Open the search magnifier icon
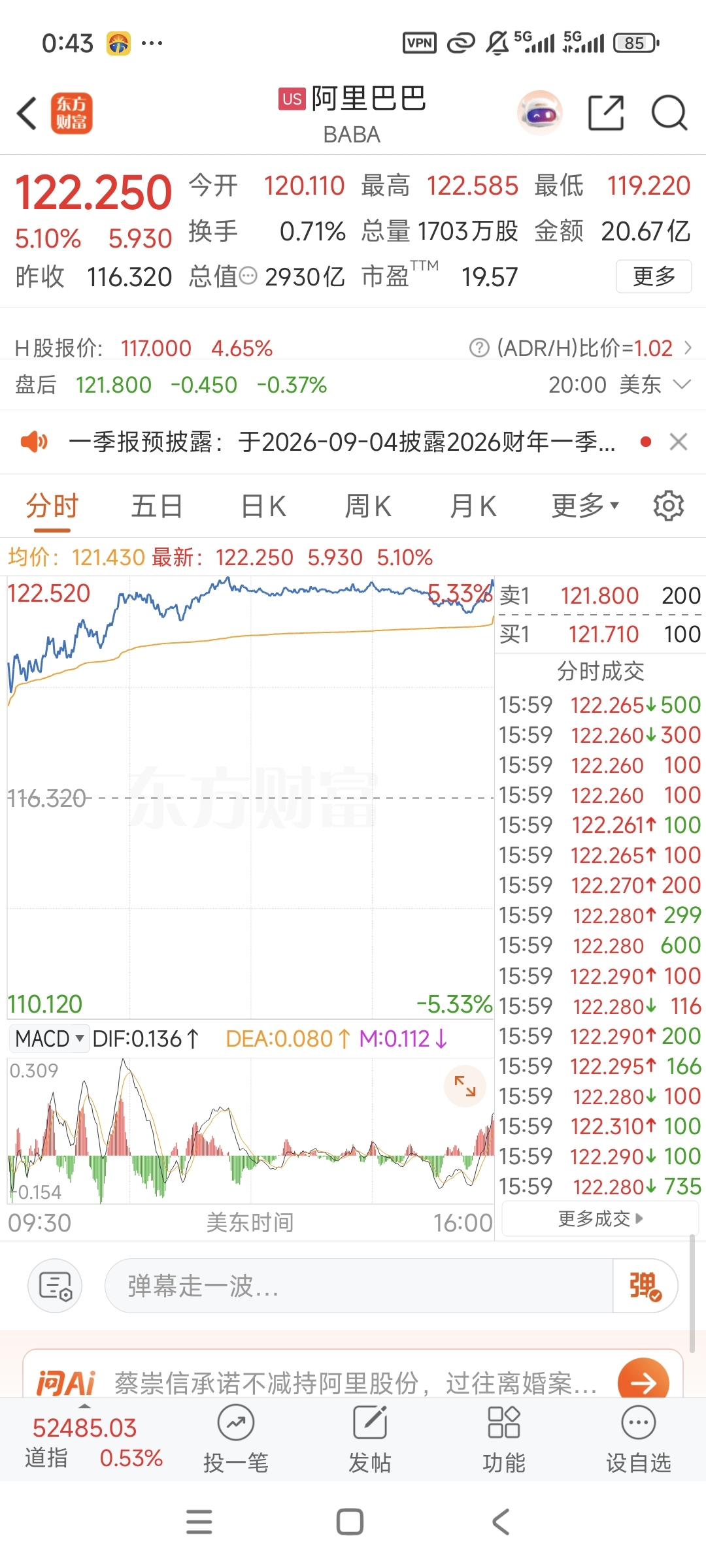The width and height of the screenshot is (706, 1568). (669, 113)
